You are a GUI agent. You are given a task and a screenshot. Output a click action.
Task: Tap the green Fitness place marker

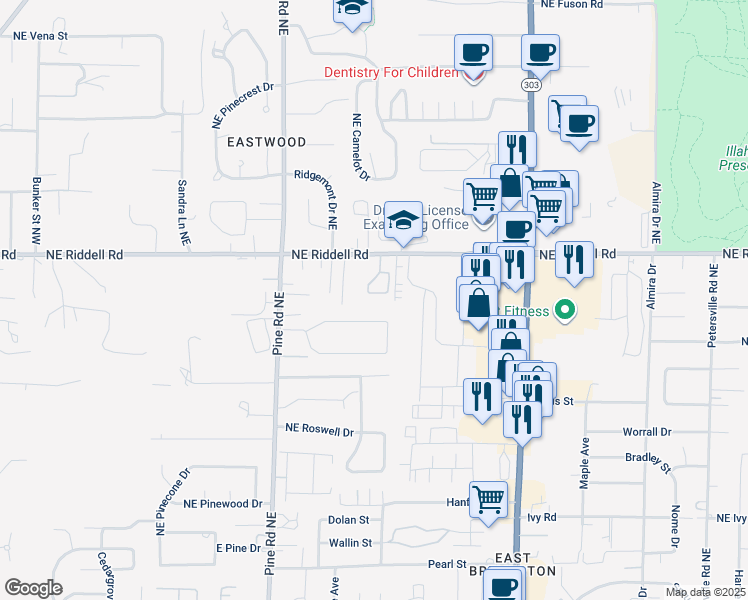click(x=565, y=311)
